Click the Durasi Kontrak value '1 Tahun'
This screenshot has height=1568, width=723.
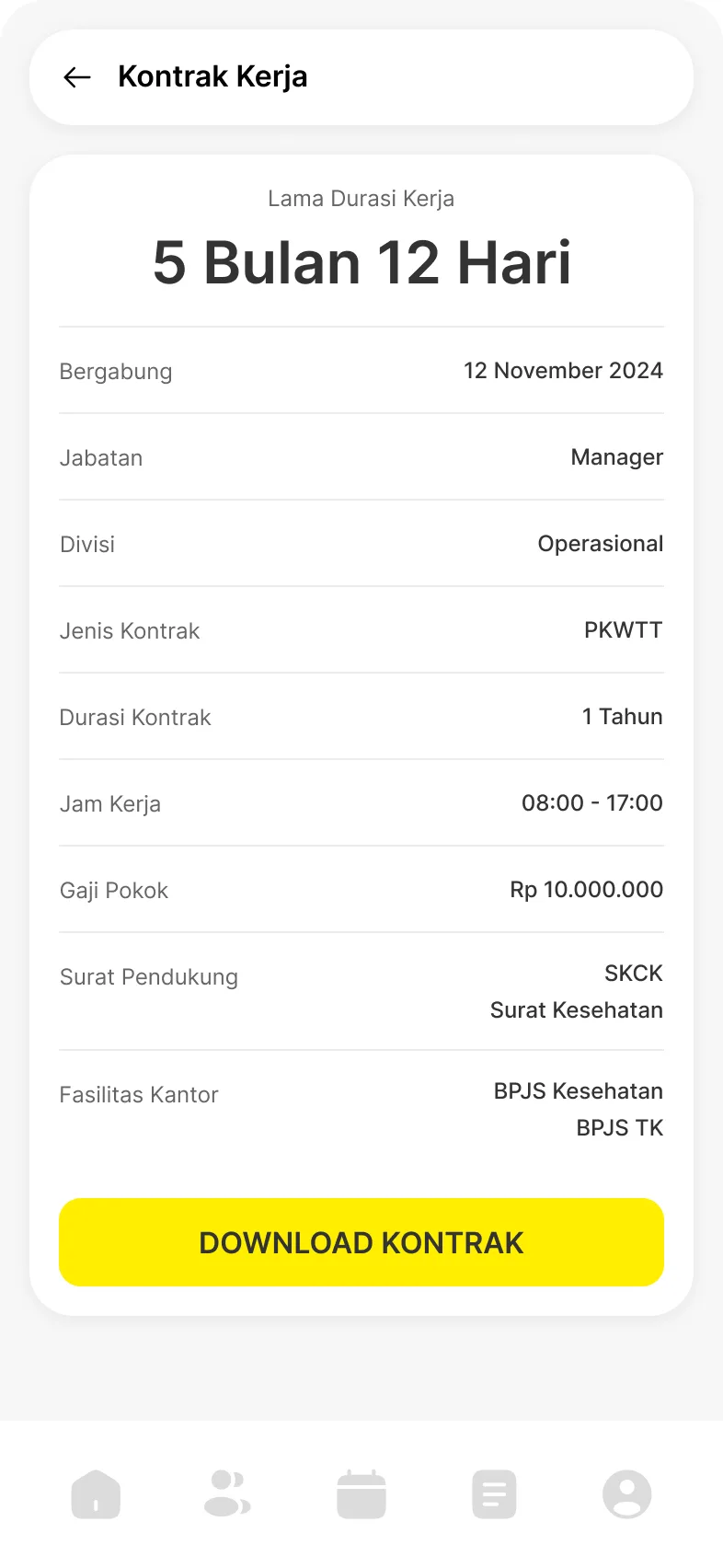tap(622, 717)
